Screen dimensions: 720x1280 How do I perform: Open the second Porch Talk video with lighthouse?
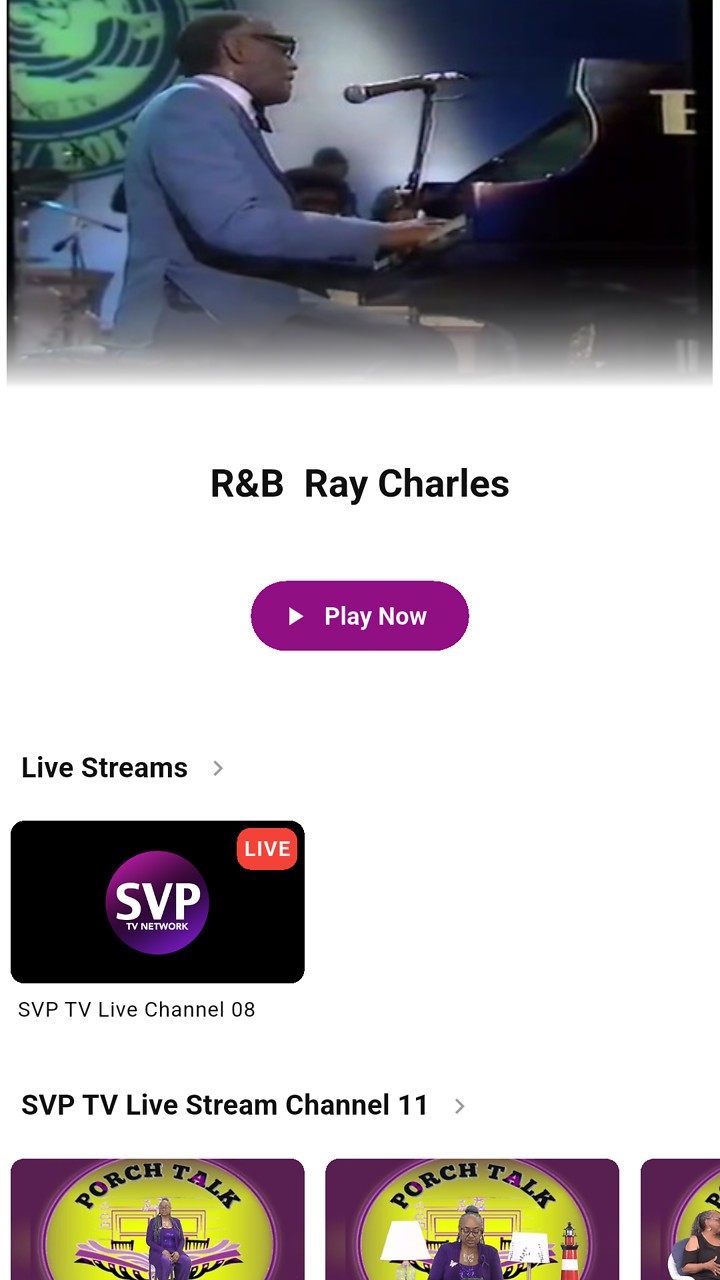[x=472, y=1220]
